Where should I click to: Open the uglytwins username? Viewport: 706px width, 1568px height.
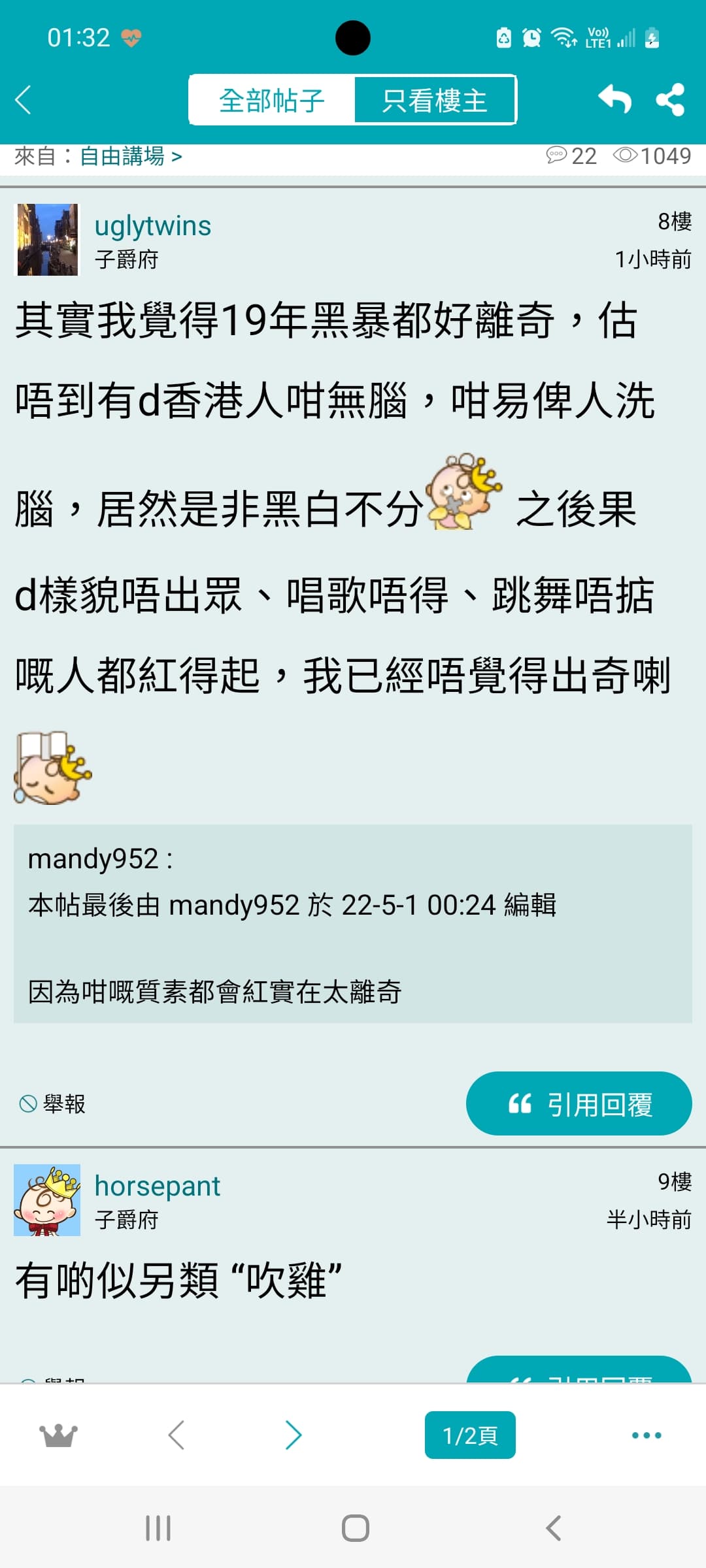pyautogui.click(x=153, y=225)
